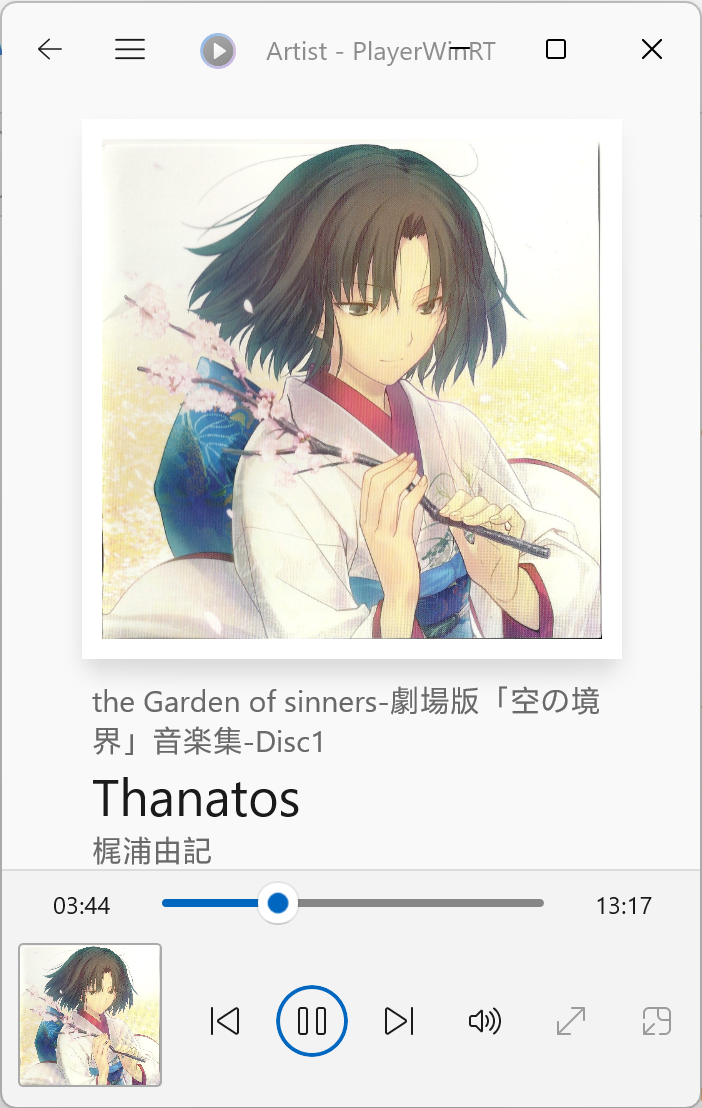Skip to the previous track
Image resolution: width=702 pixels, height=1108 pixels.
coord(225,1021)
